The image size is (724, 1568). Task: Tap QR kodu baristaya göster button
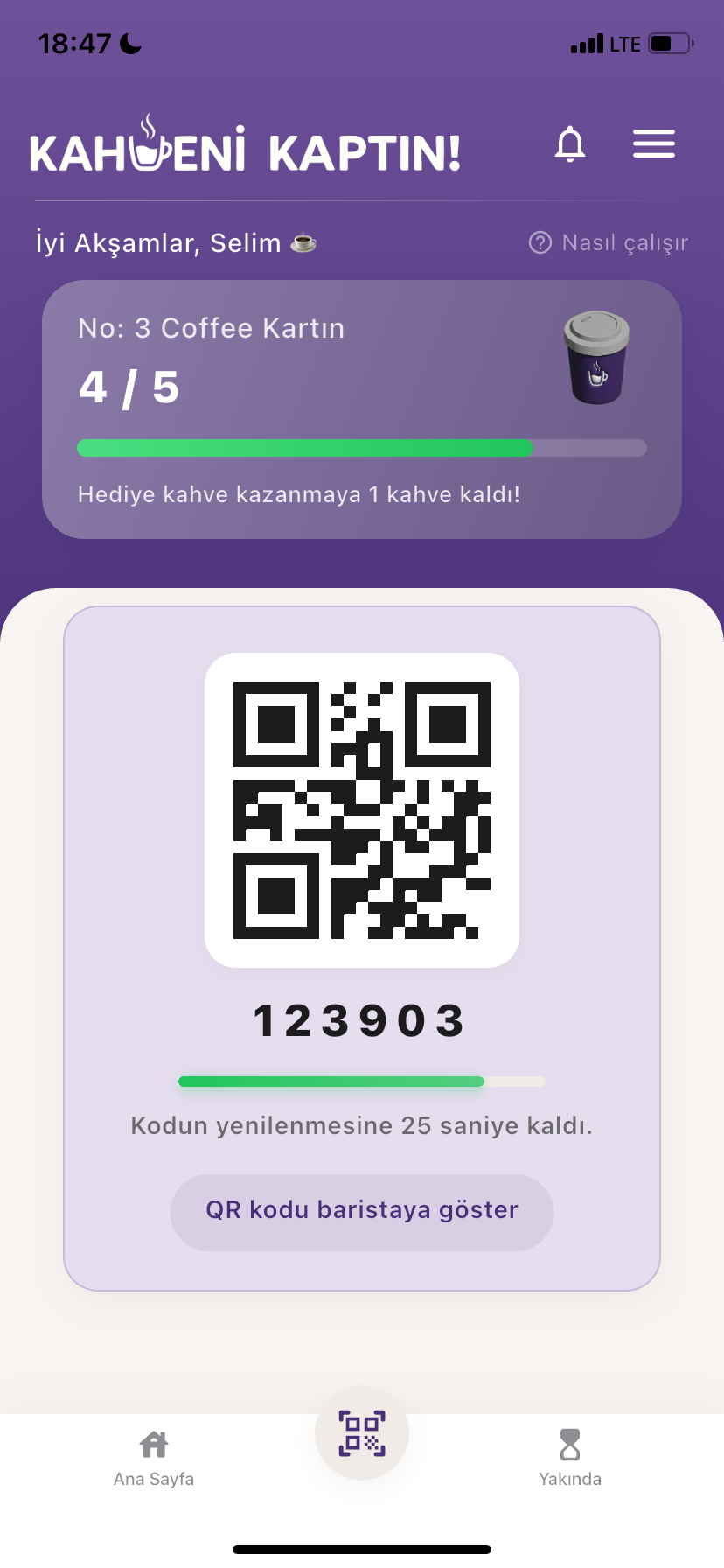pos(362,1212)
